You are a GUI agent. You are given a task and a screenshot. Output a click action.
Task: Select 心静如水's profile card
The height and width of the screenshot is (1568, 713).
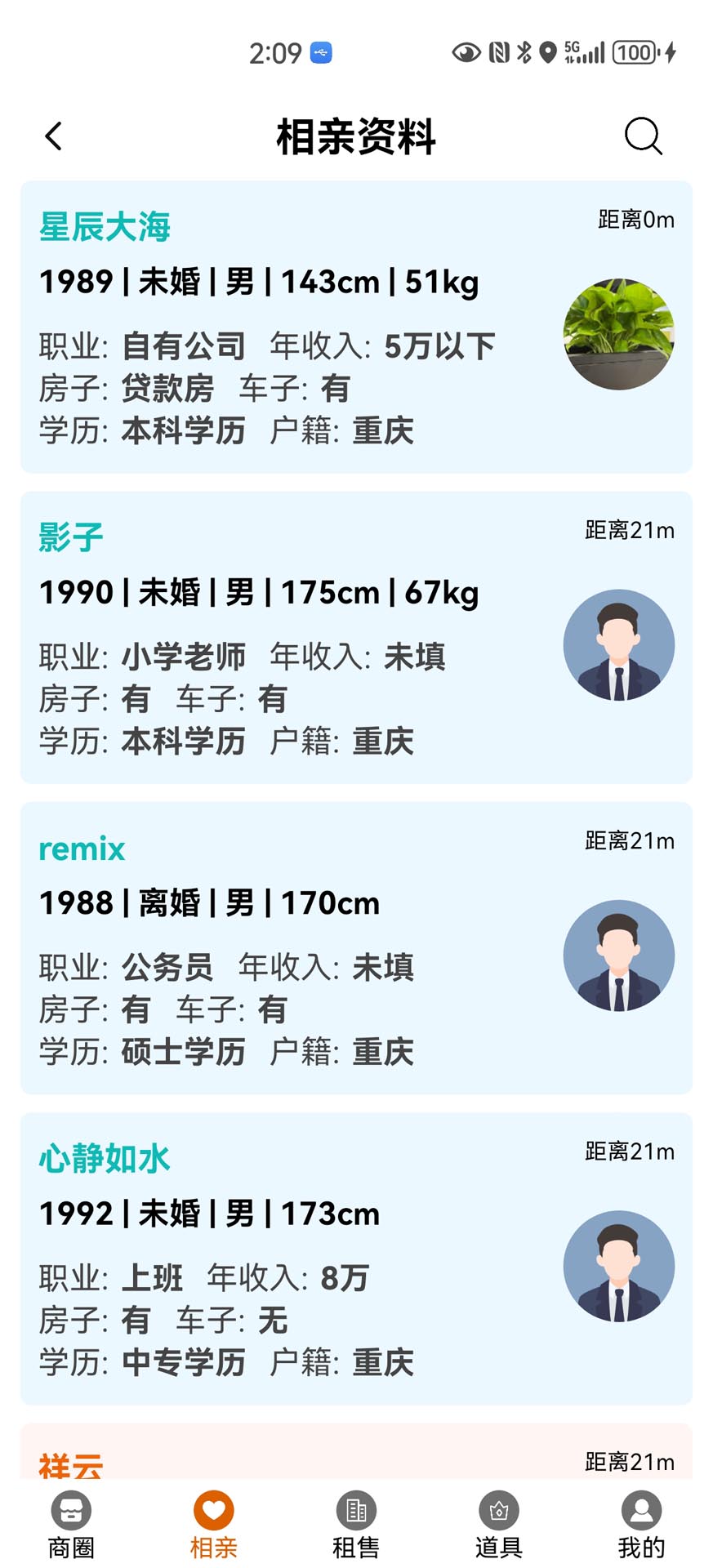[x=356, y=1258]
